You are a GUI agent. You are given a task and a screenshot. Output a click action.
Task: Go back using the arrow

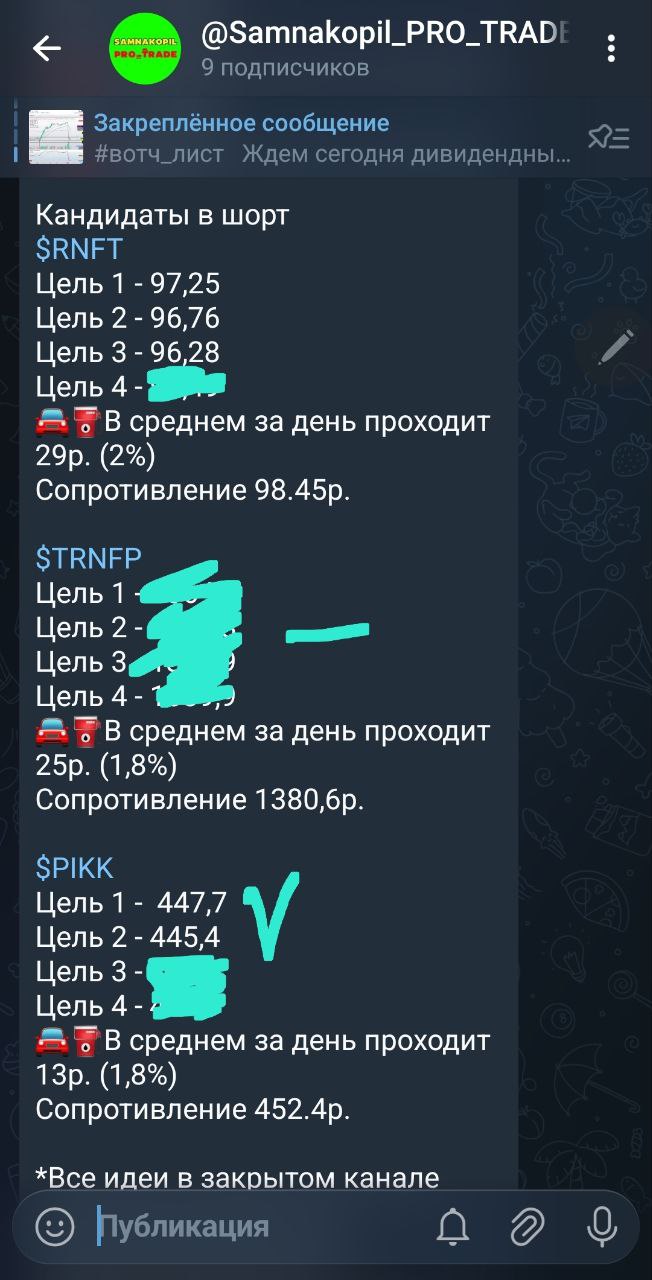[x=47, y=48]
